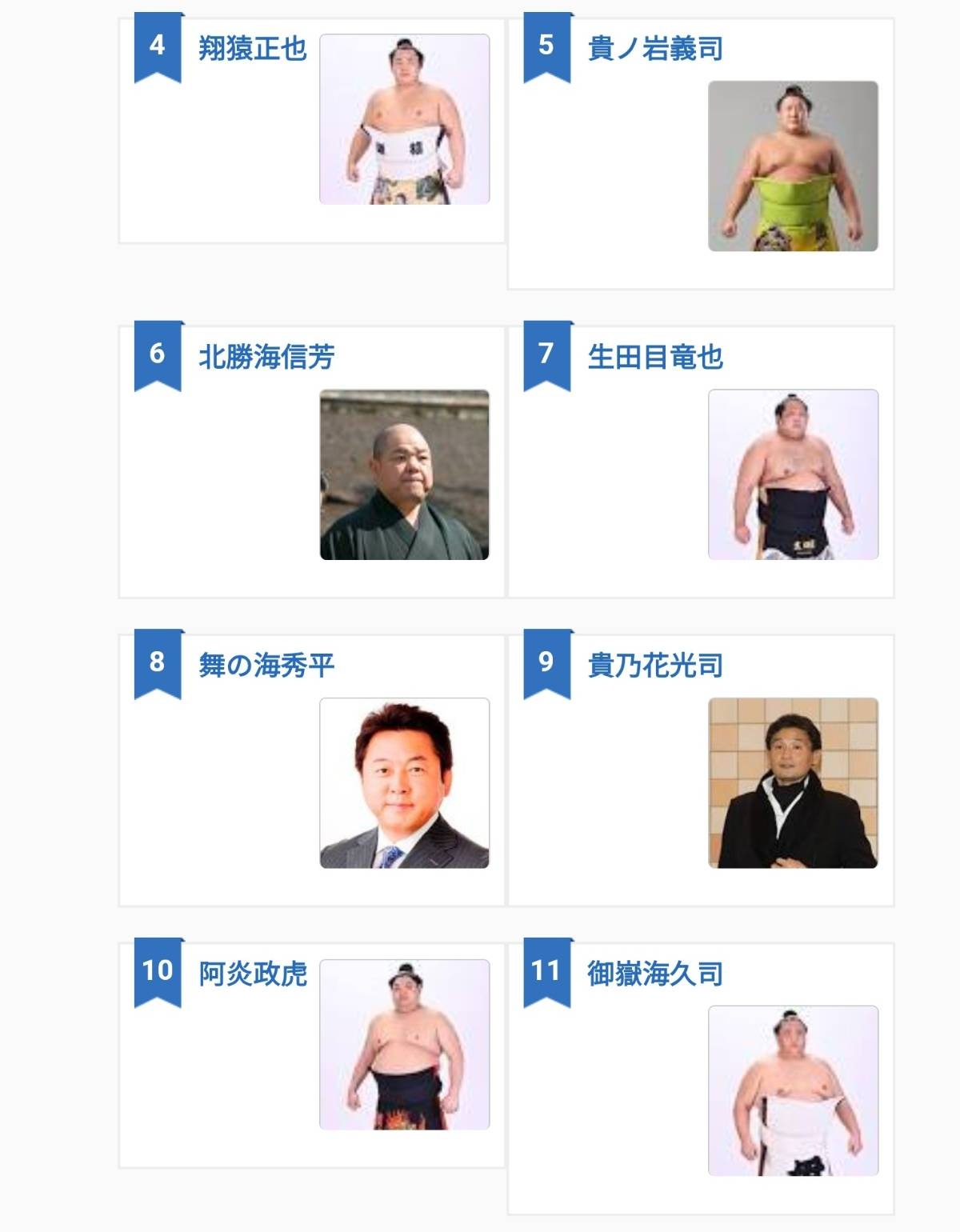The image size is (960, 1232).
Task: Select rank 5 entry 貴ノ岩義司
Action: point(654,50)
